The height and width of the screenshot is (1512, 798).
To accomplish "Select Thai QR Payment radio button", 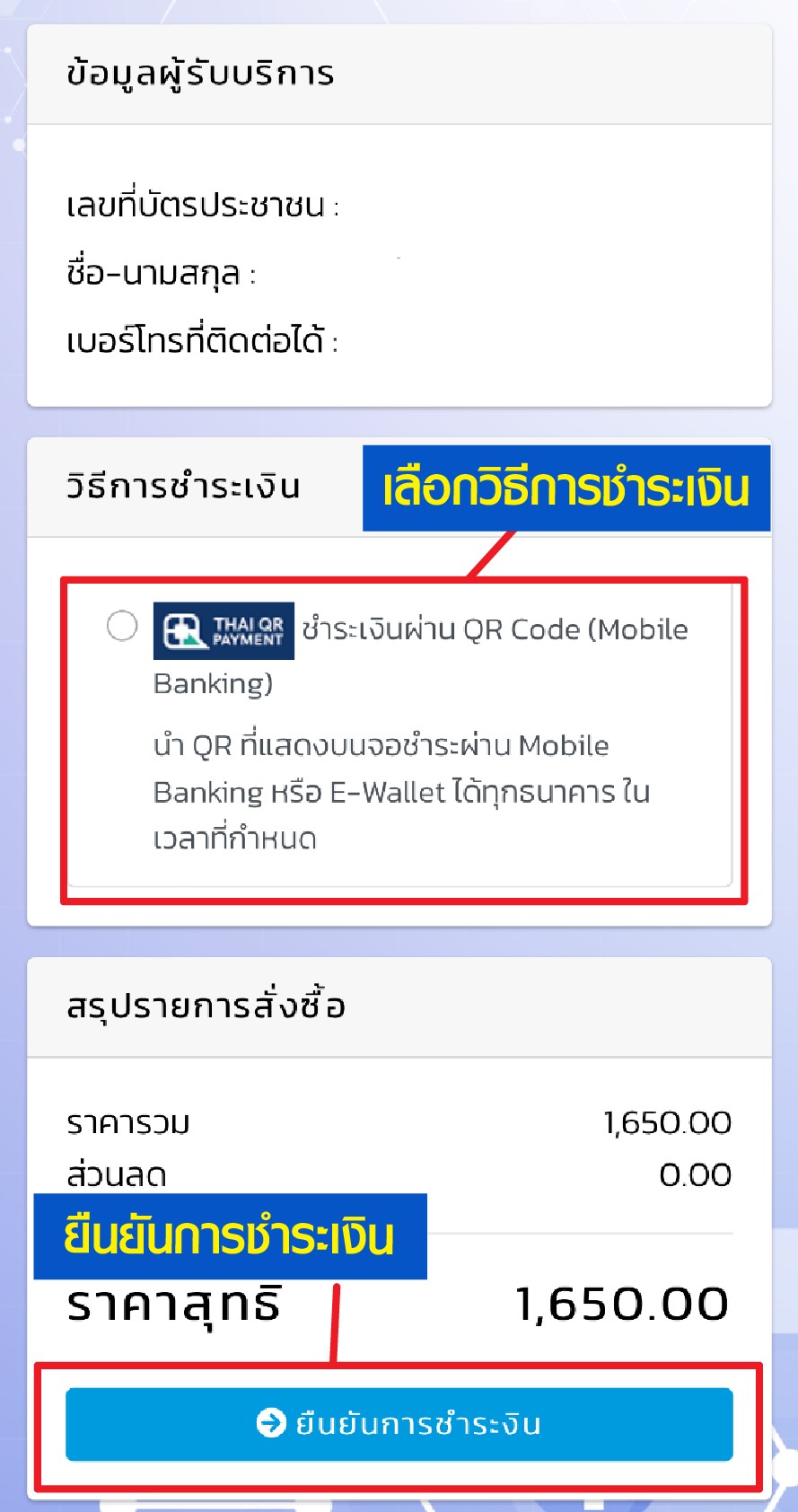I will point(122,626).
